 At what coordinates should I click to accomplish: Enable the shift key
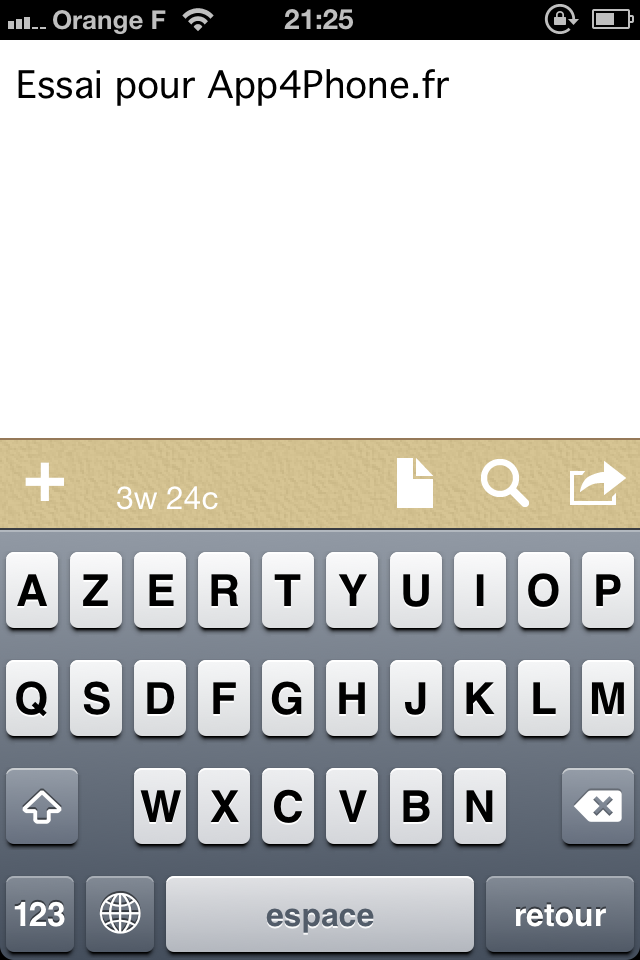(42, 806)
